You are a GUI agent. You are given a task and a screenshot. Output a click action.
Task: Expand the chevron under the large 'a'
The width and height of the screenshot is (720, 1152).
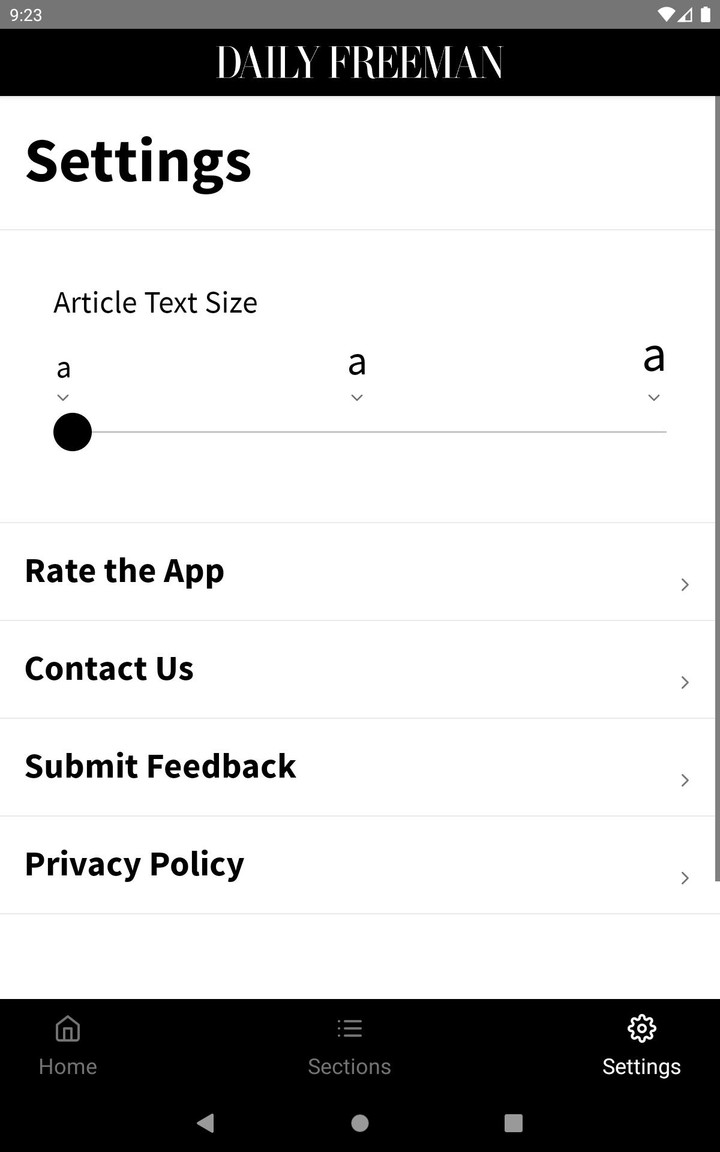(x=654, y=397)
